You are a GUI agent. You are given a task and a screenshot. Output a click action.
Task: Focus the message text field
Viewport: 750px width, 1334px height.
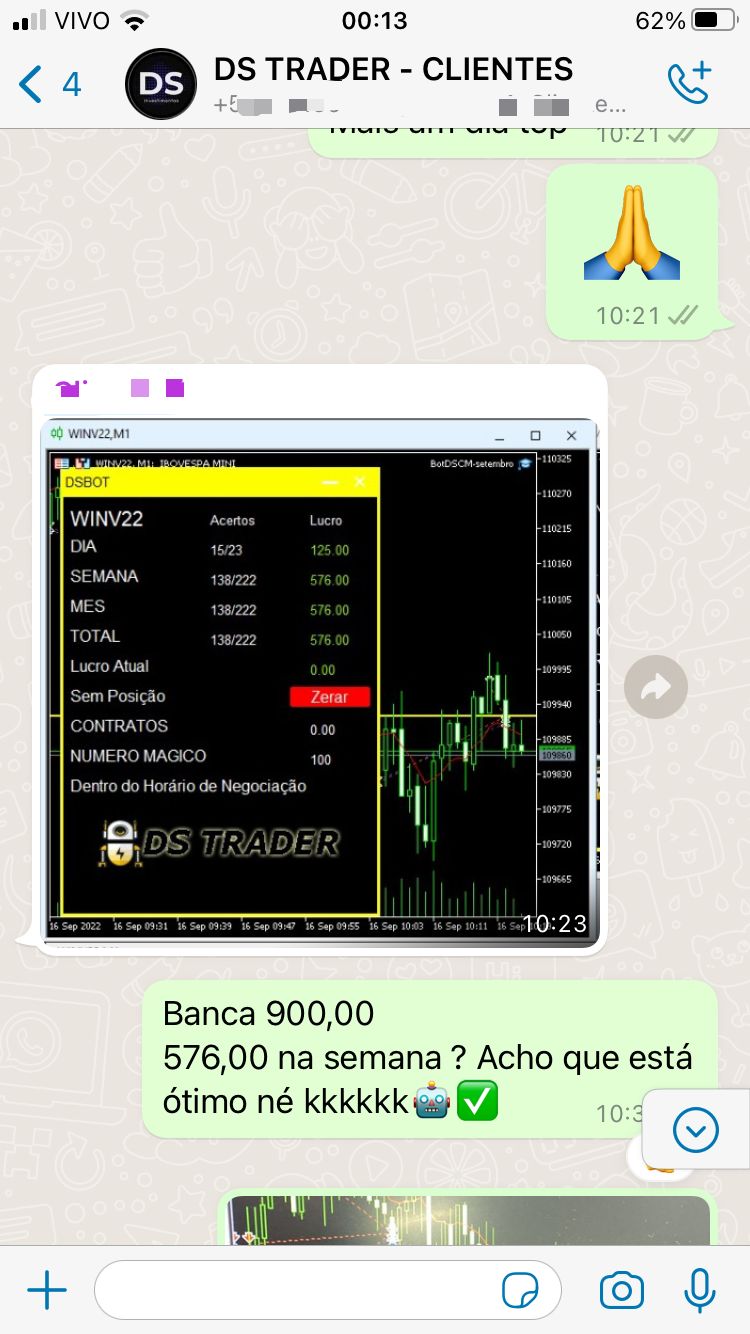[300, 1290]
